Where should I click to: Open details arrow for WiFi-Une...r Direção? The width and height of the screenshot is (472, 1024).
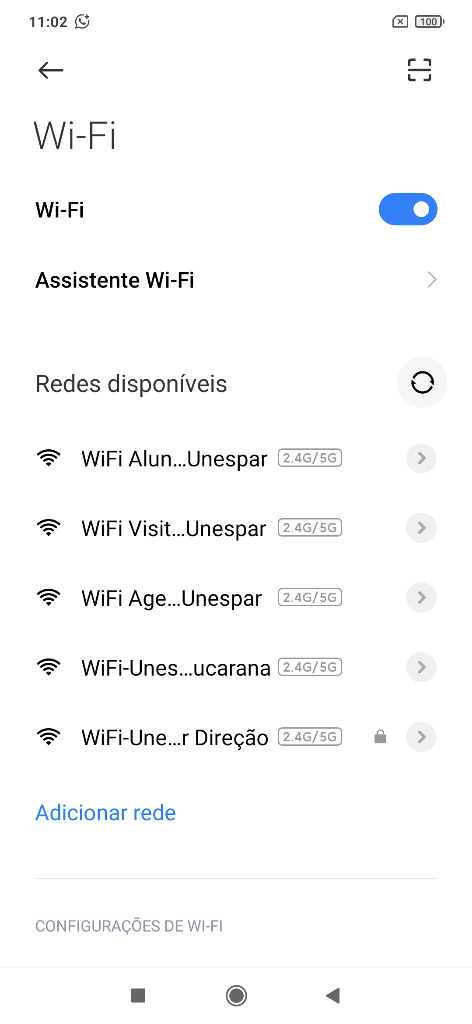point(421,737)
